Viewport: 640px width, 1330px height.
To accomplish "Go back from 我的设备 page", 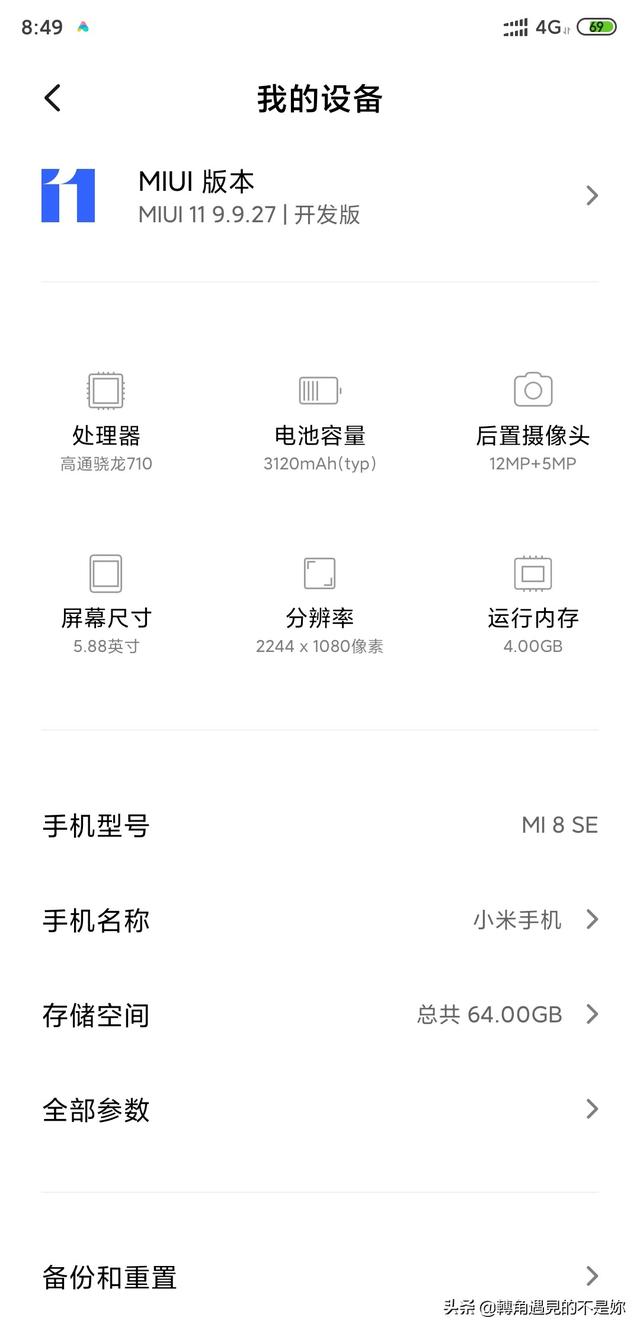I will [x=53, y=98].
